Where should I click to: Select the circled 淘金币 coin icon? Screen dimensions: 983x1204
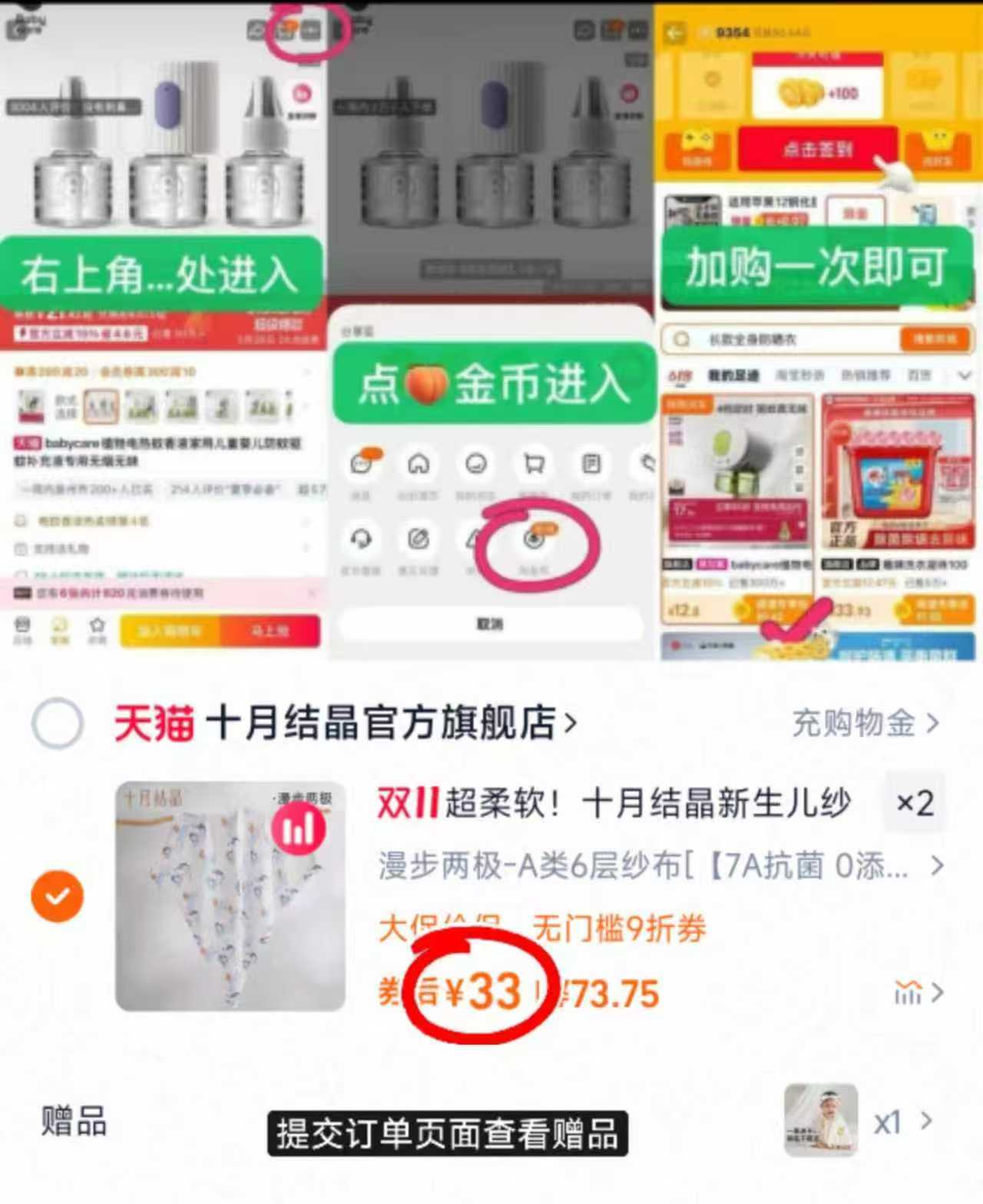pyautogui.click(x=534, y=540)
